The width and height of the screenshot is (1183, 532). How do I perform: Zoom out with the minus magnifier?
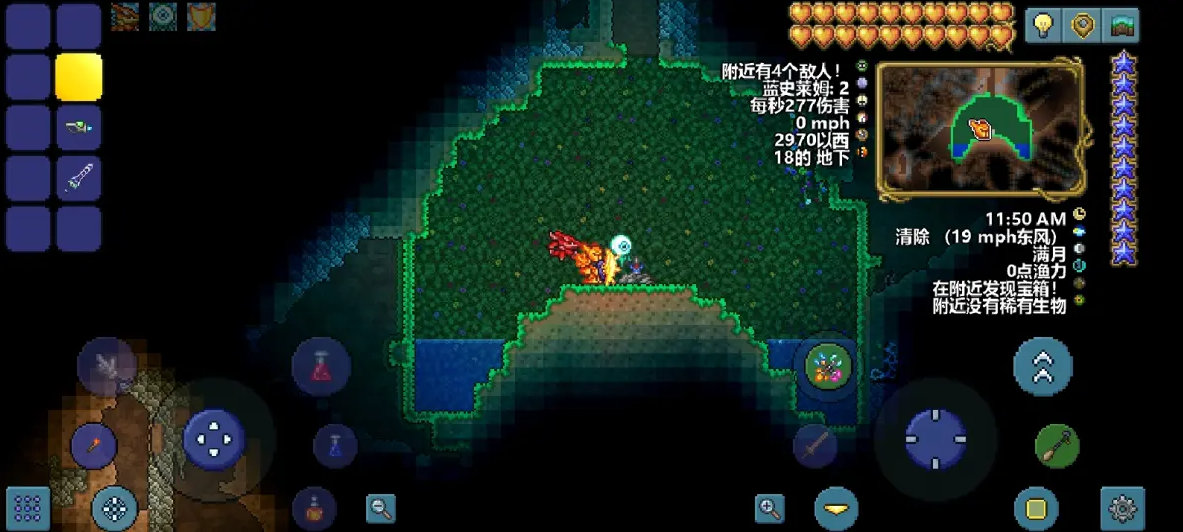click(x=381, y=508)
